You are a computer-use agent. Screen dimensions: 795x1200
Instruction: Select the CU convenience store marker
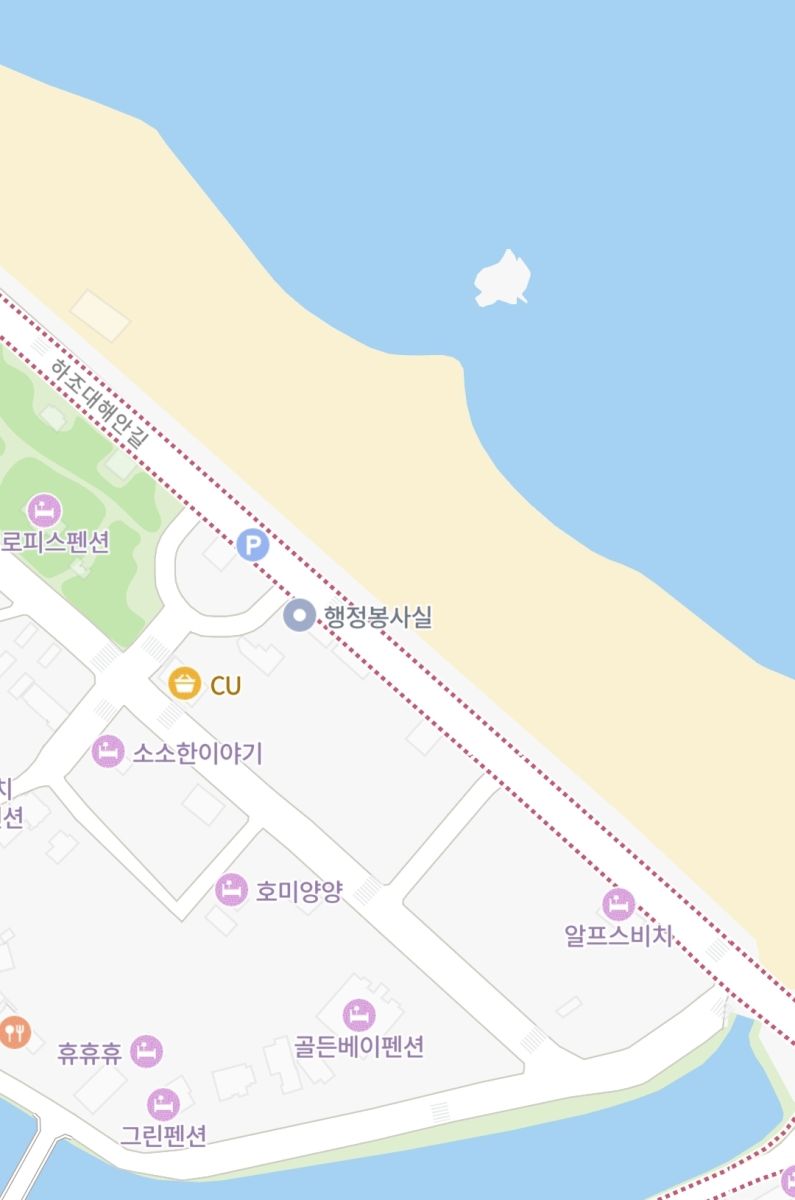coord(185,684)
